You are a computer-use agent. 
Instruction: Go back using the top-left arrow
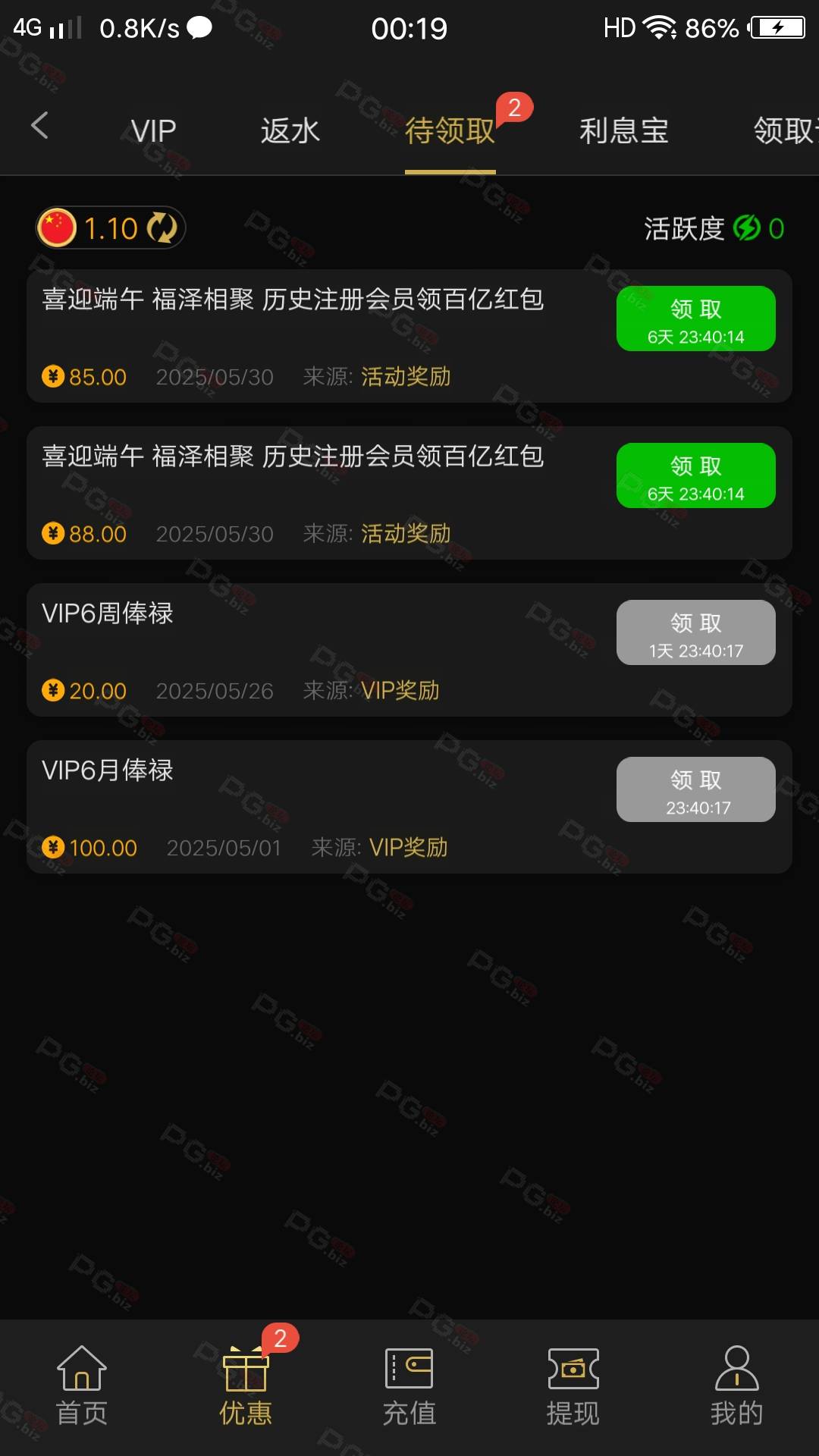click(x=39, y=126)
